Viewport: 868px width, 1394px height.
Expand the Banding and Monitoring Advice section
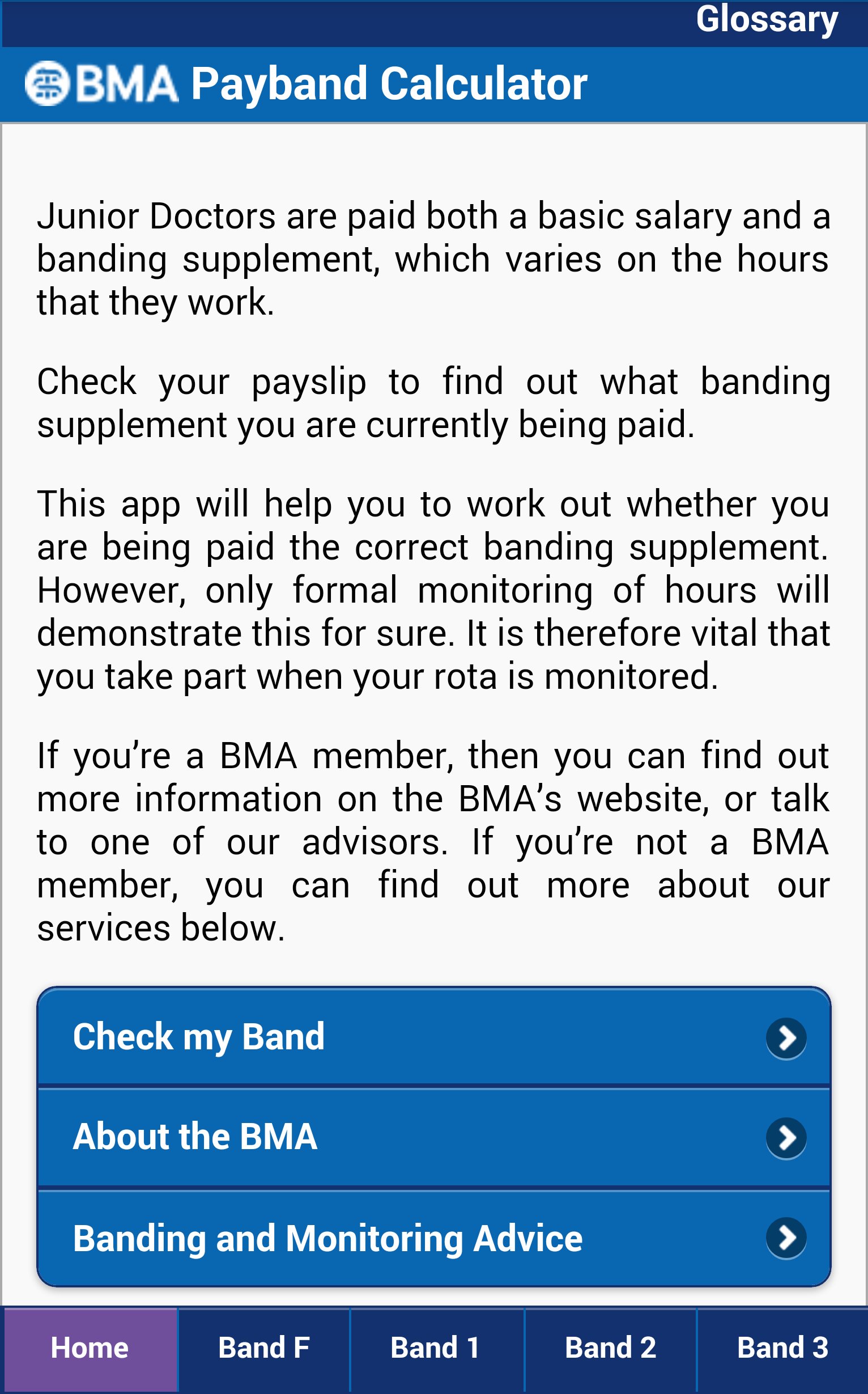(x=402, y=1236)
